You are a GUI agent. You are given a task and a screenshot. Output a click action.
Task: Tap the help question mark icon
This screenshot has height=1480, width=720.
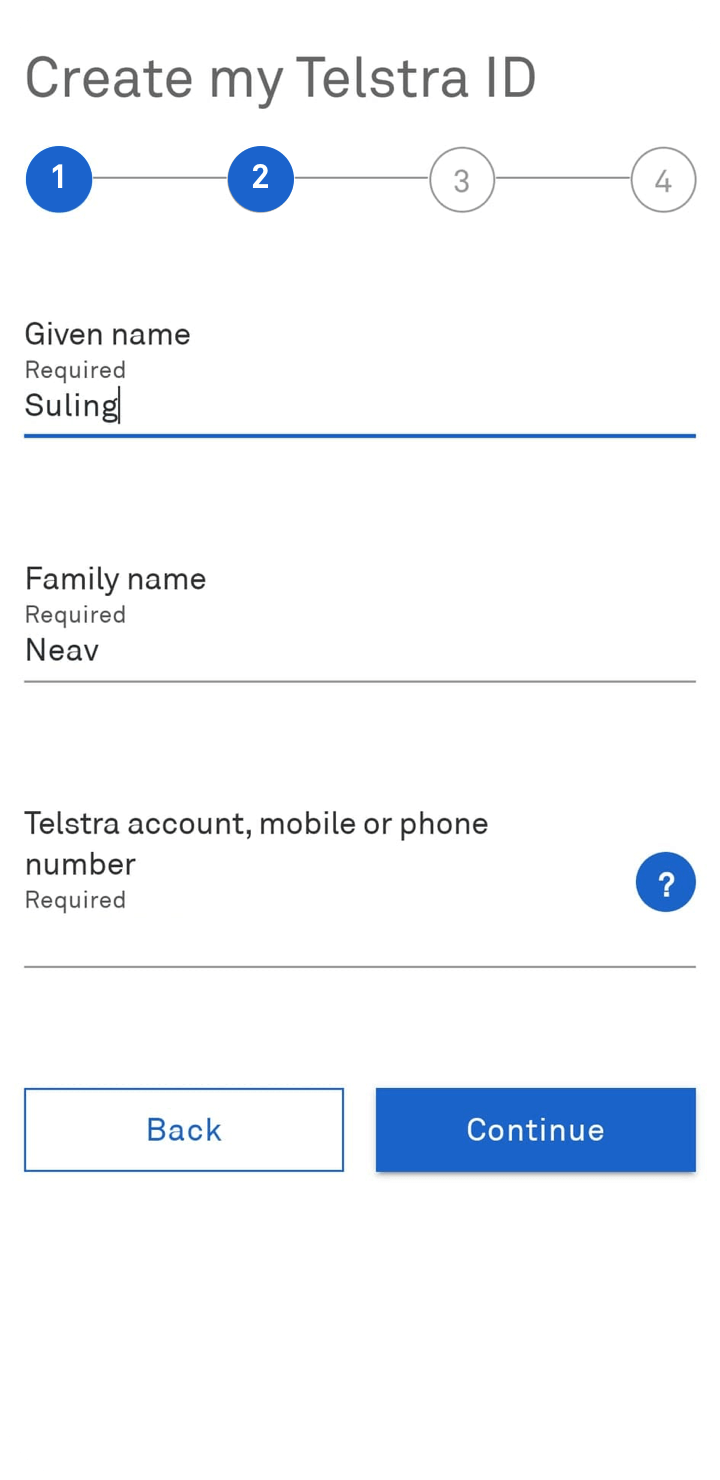pyautogui.click(x=665, y=882)
